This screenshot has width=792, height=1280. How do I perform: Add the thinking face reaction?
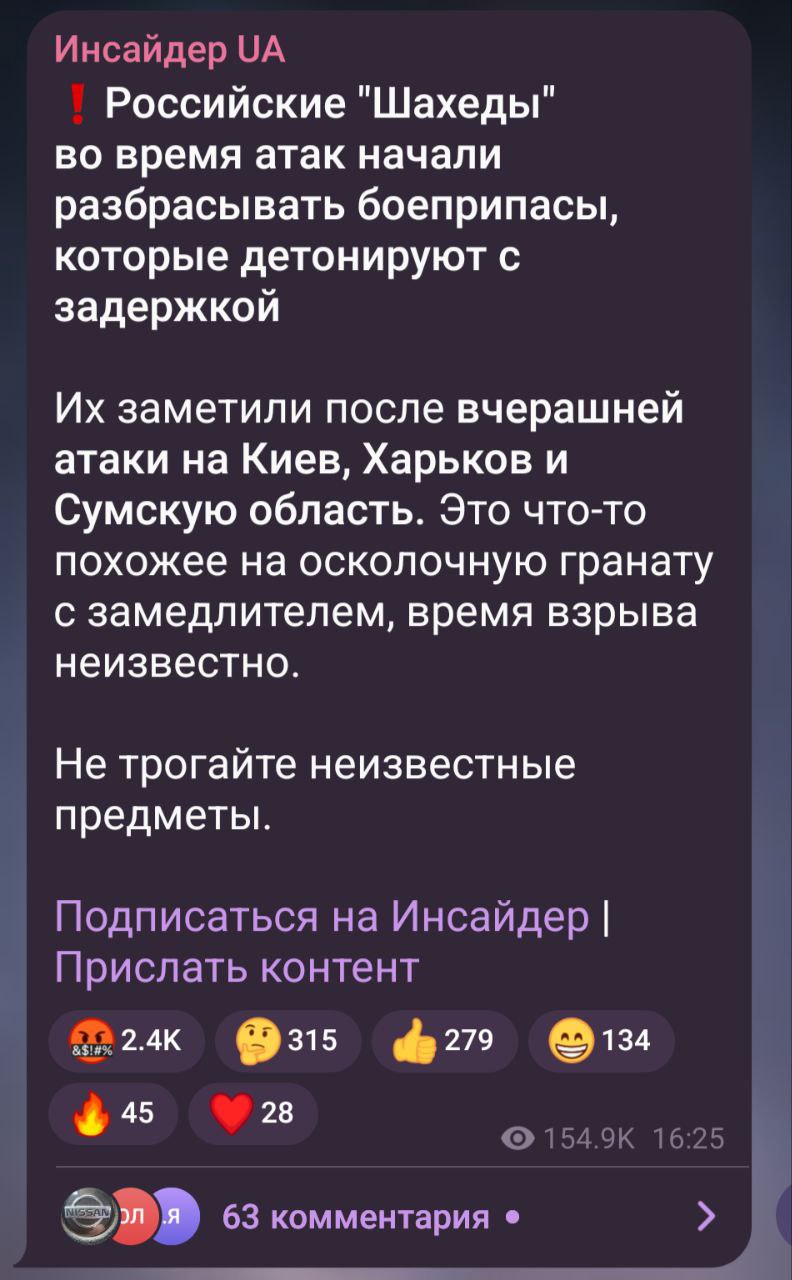coord(285,1041)
